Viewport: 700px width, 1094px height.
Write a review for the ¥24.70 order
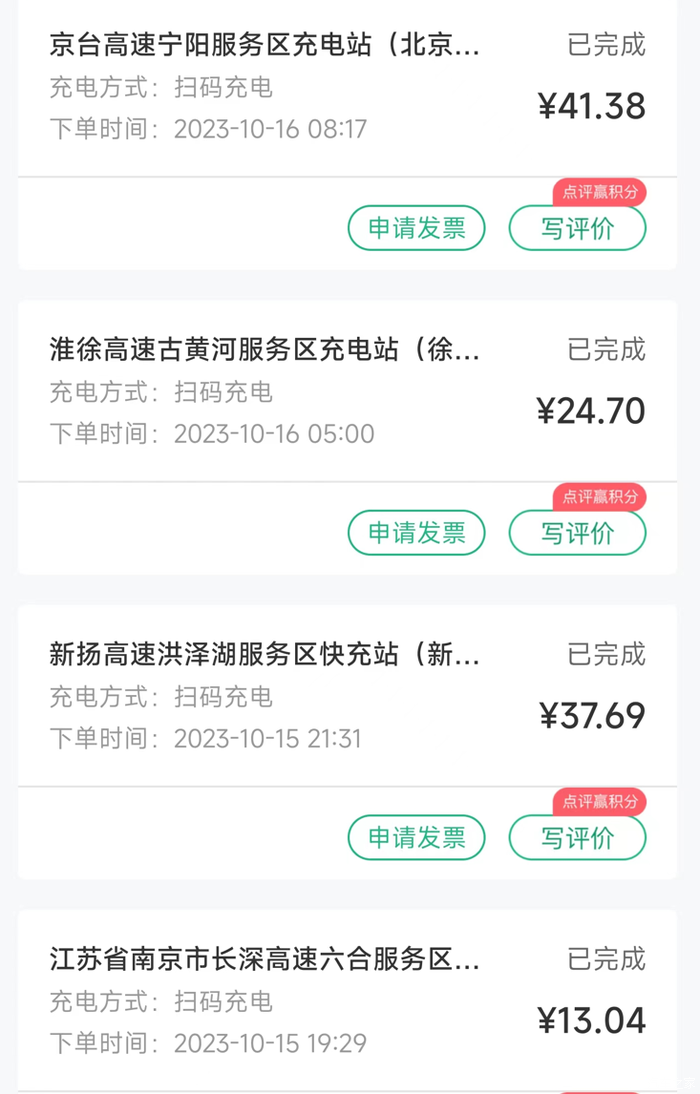(577, 533)
